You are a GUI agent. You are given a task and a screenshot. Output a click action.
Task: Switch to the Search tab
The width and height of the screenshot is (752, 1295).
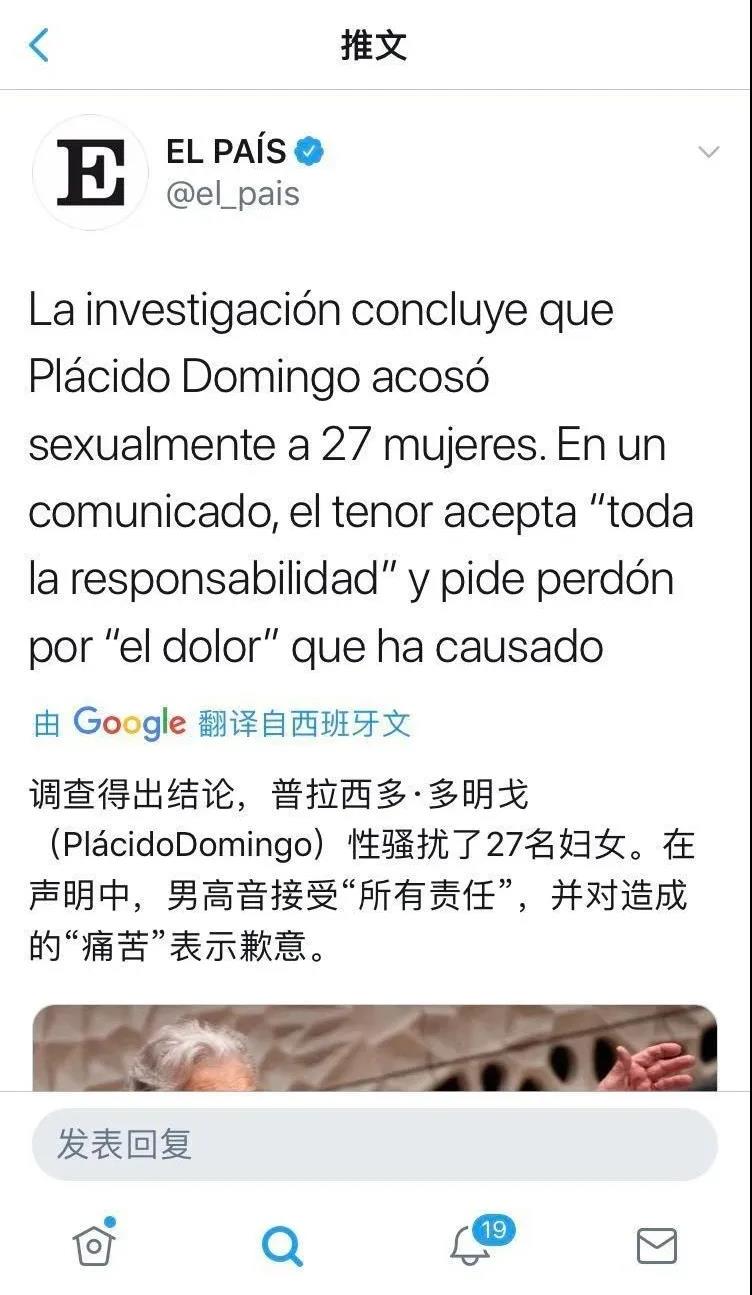[x=282, y=1245]
